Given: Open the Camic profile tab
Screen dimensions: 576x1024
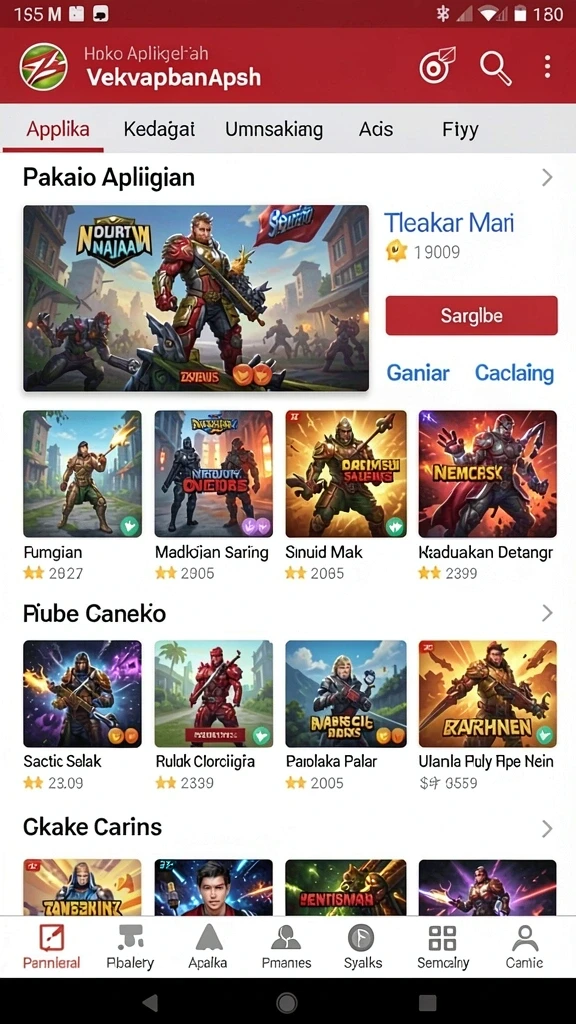Looking at the screenshot, I should (x=524, y=947).
